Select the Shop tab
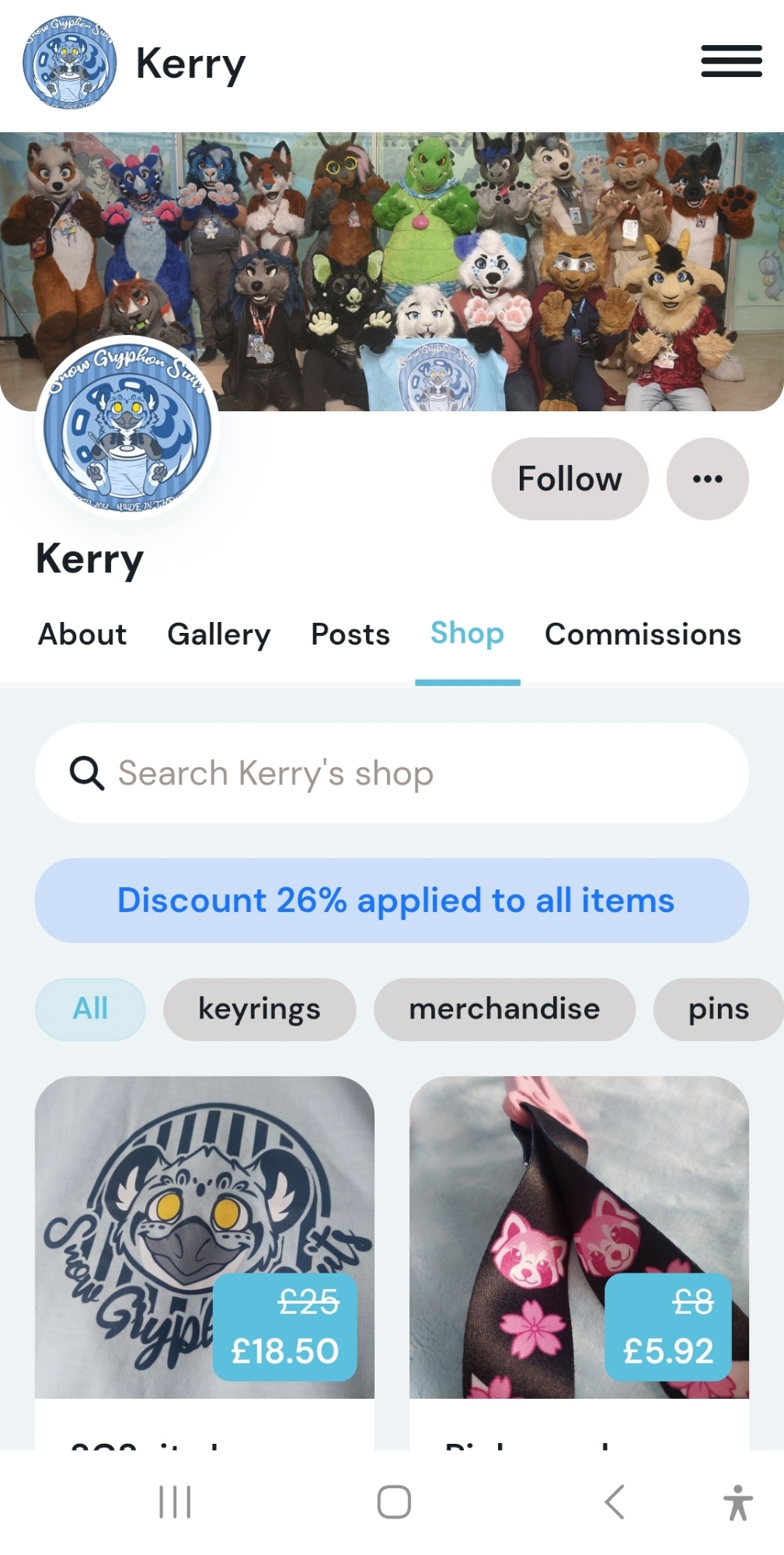Image resolution: width=784 pixels, height=1555 pixels. 467,634
